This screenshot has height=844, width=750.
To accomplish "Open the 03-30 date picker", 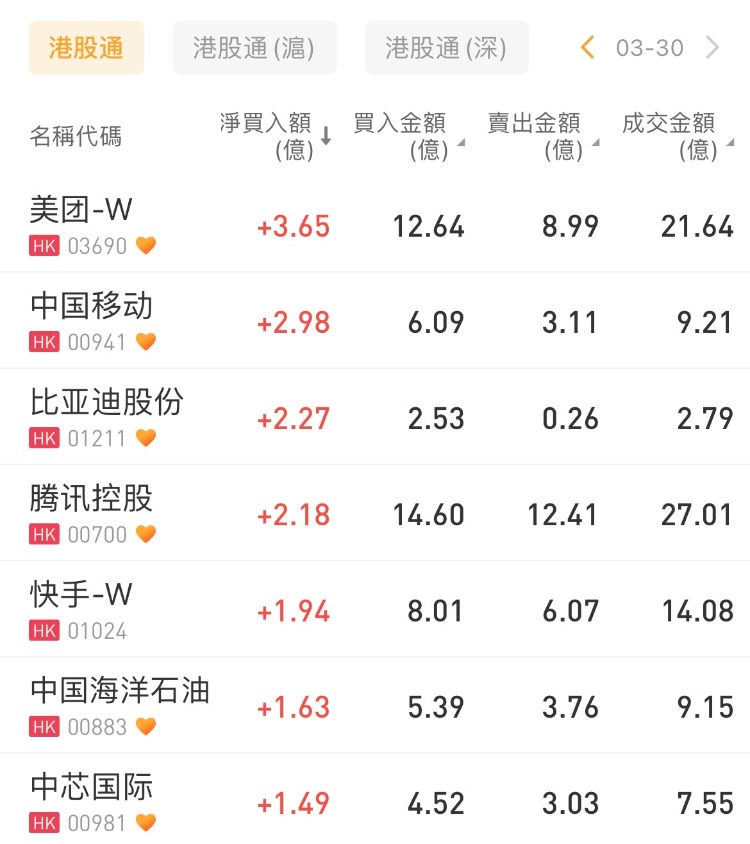I will pyautogui.click(x=650, y=48).
